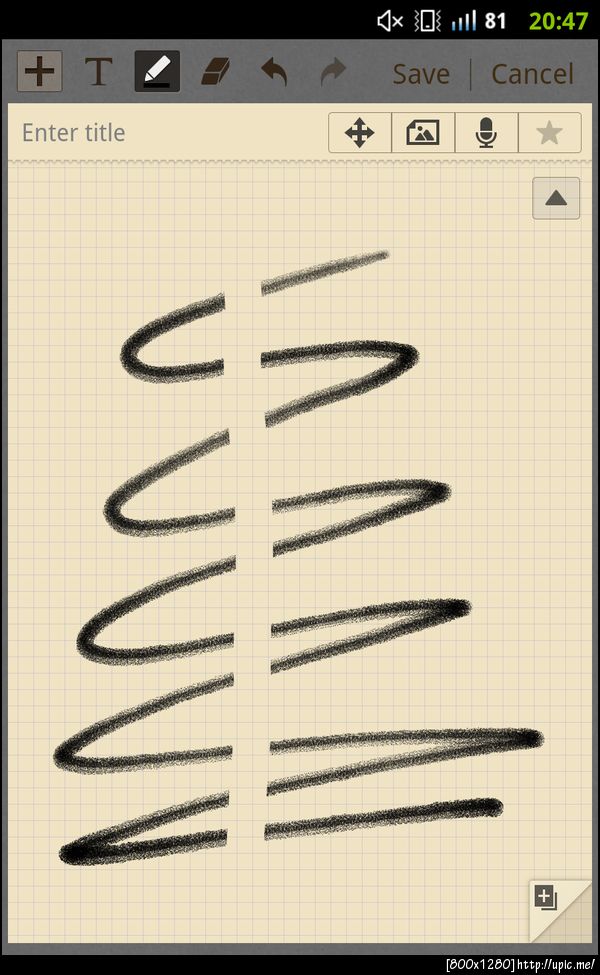This screenshot has width=600, height=975.
Task: Undo the last stroke
Action: point(274,72)
